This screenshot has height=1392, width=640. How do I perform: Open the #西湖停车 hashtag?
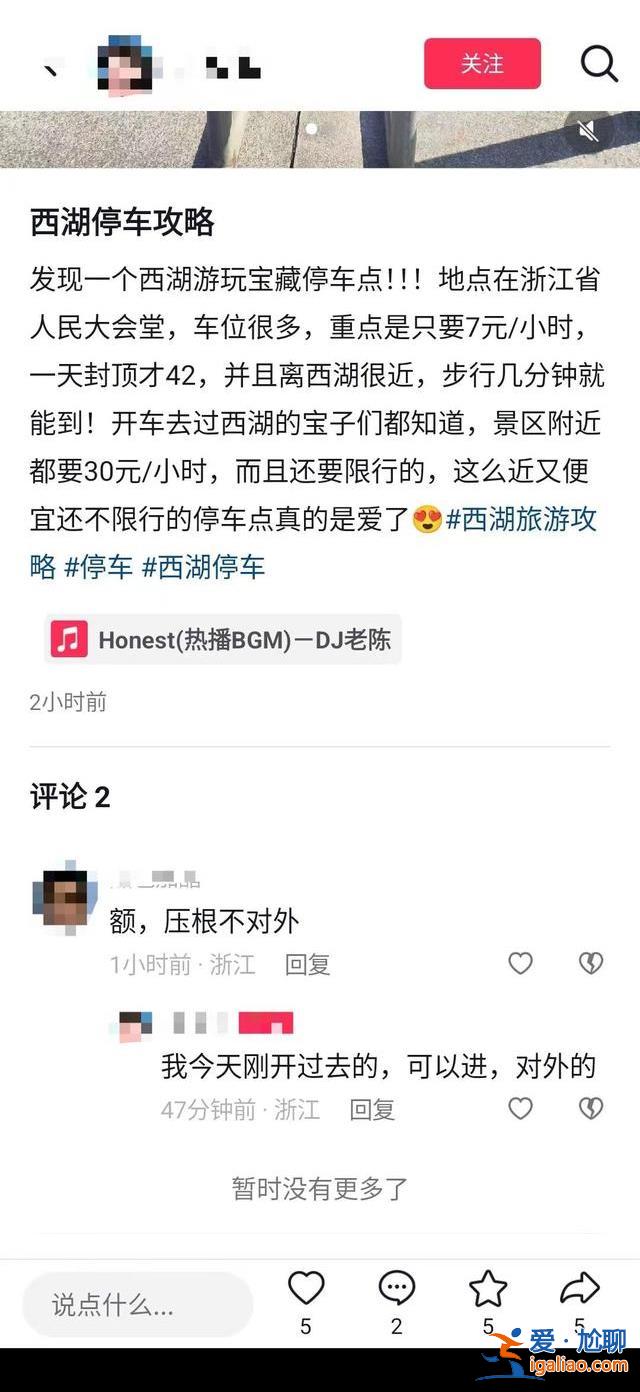203,567
